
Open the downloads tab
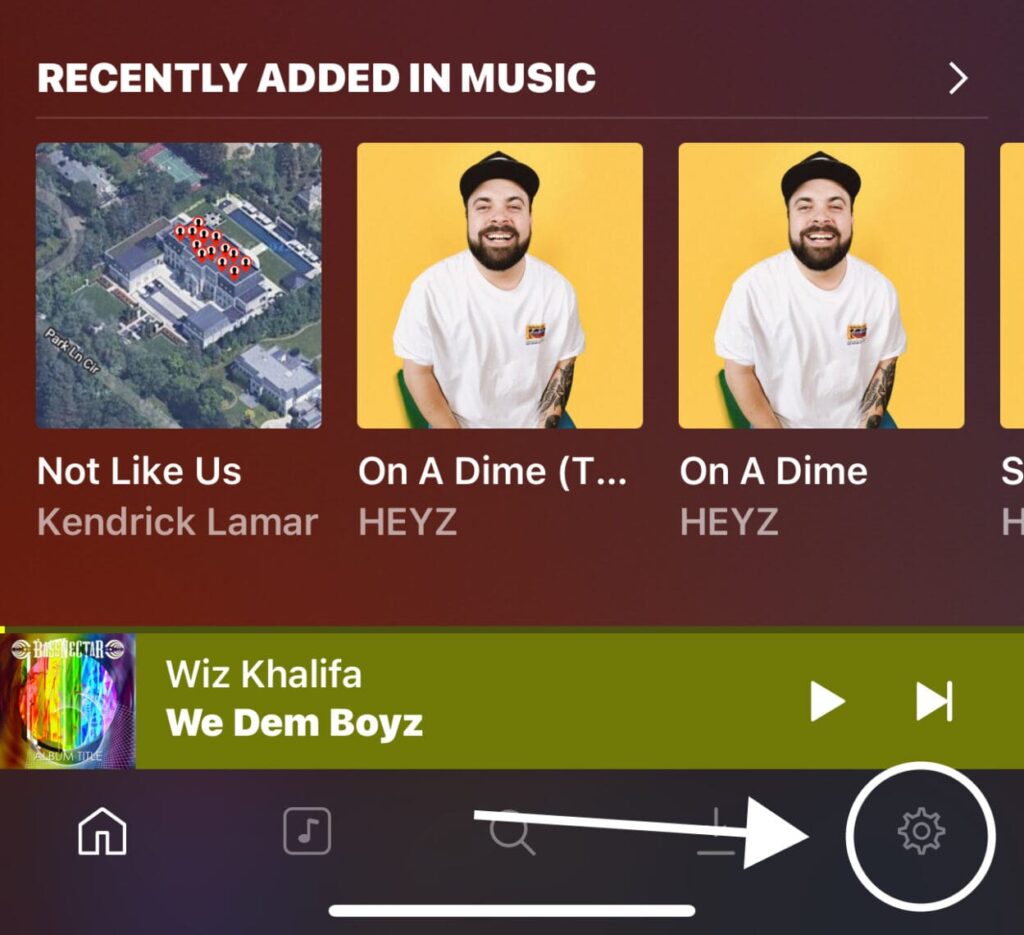click(716, 832)
